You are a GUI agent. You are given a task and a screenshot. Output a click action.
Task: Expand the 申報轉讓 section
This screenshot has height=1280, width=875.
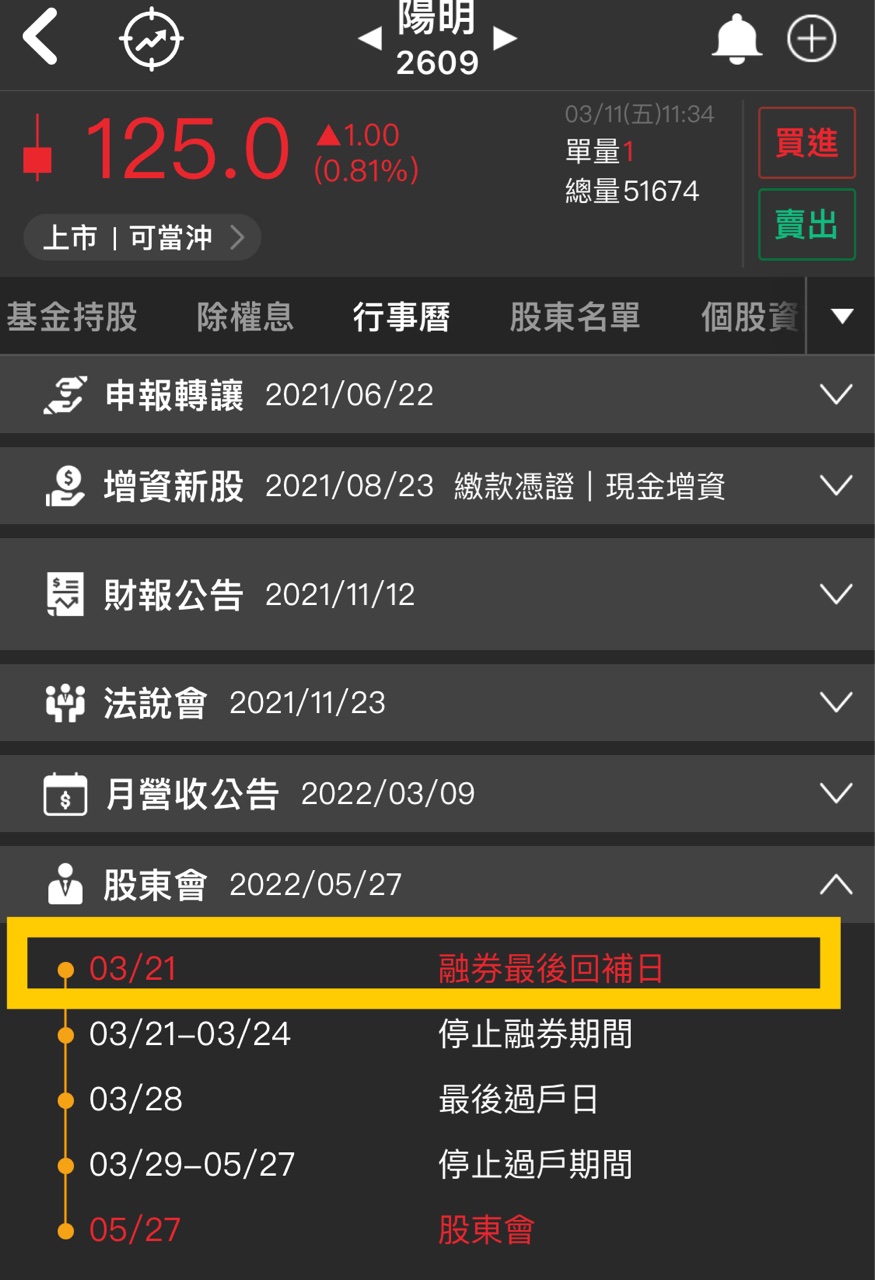835,395
